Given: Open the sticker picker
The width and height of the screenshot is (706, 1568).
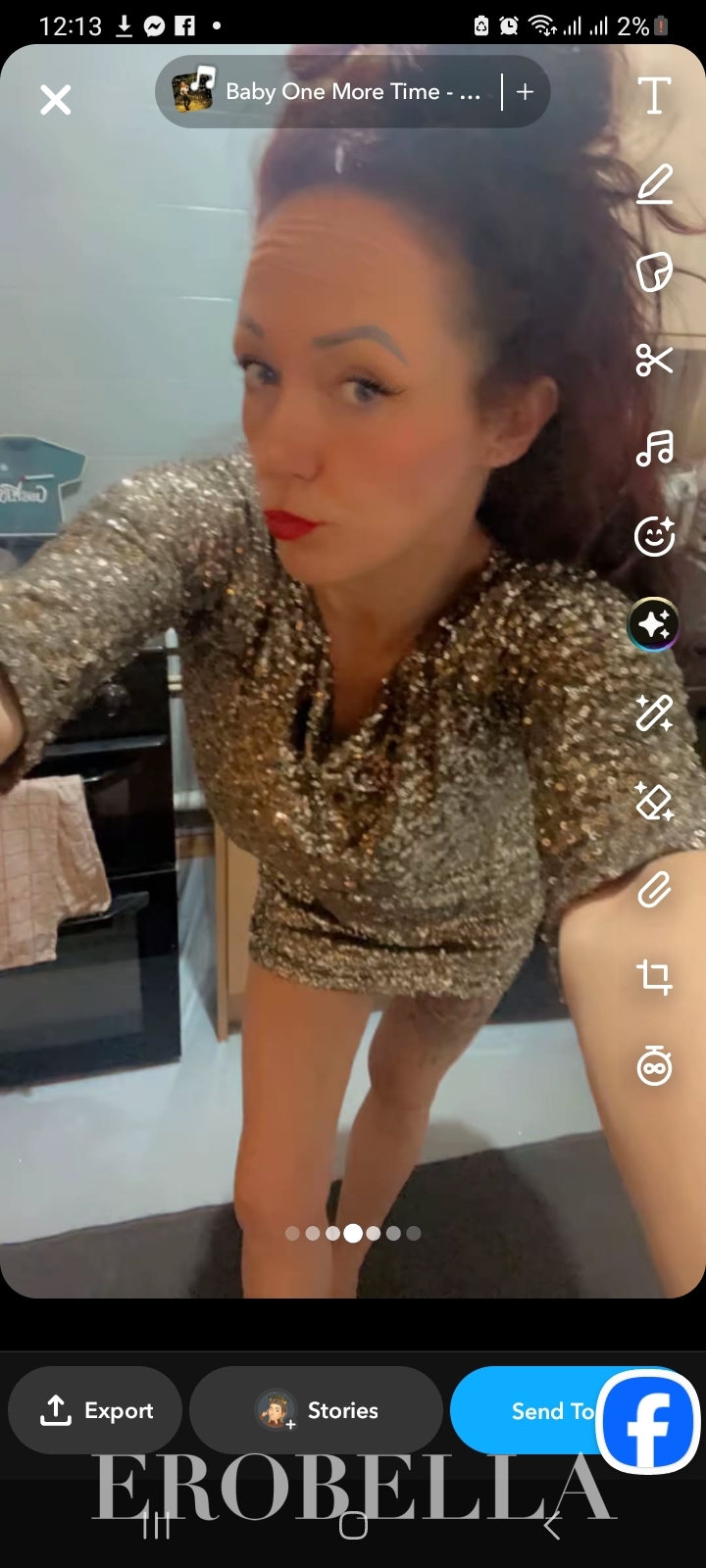Looking at the screenshot, I should [x=654, y=272].
